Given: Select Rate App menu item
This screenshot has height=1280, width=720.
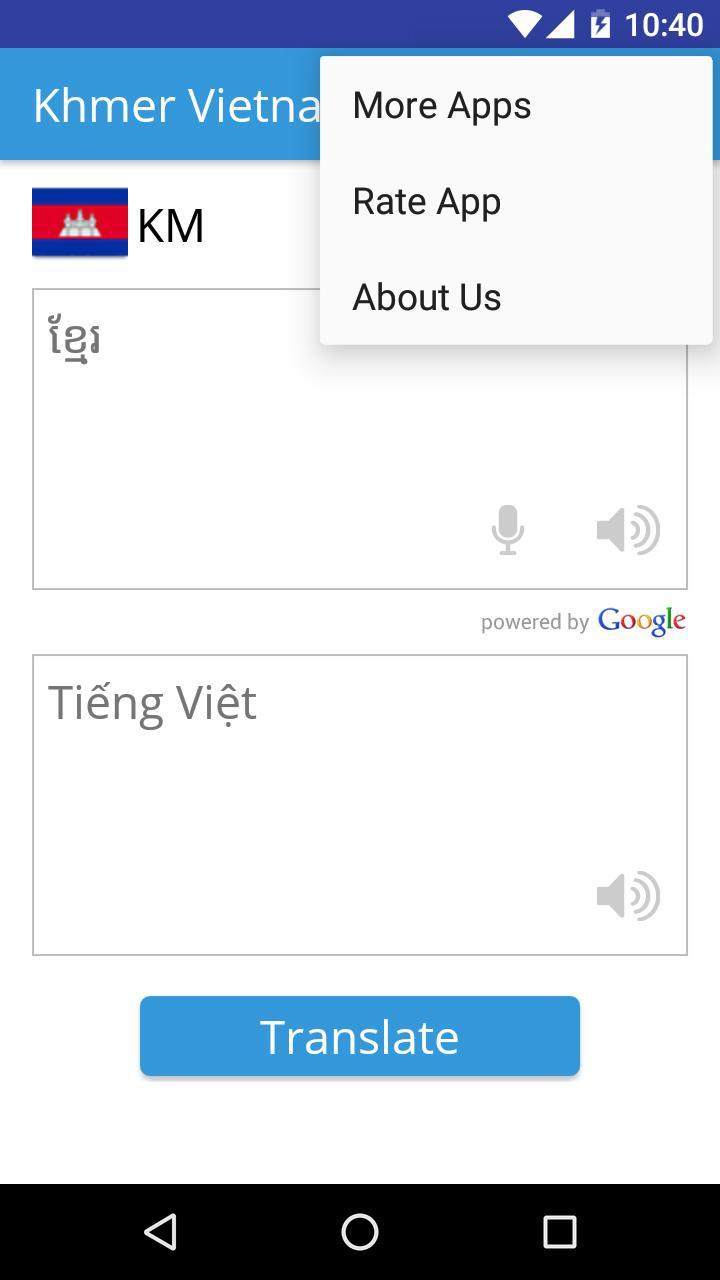Looking at the screenshot, I should (x=427, y=202).
